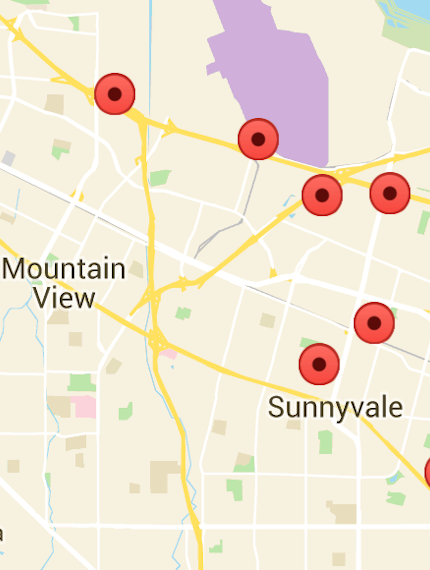Viewport: 430px width, 570px height.
Task: Tap the marker east of the highway interchange
Action: pyautogui.click(x=390, y=193)
